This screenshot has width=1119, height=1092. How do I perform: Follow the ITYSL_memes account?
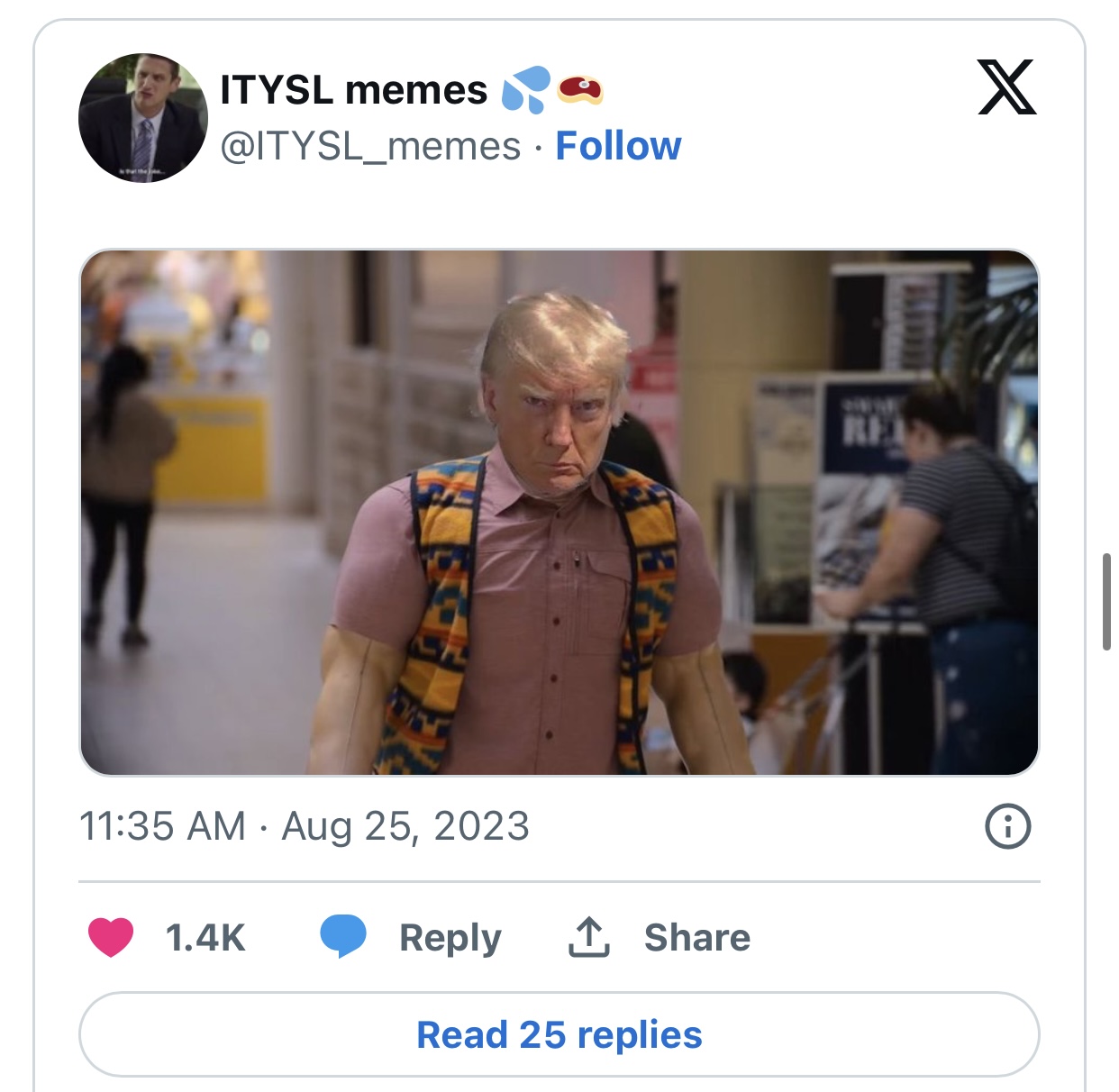click(618, 146)
